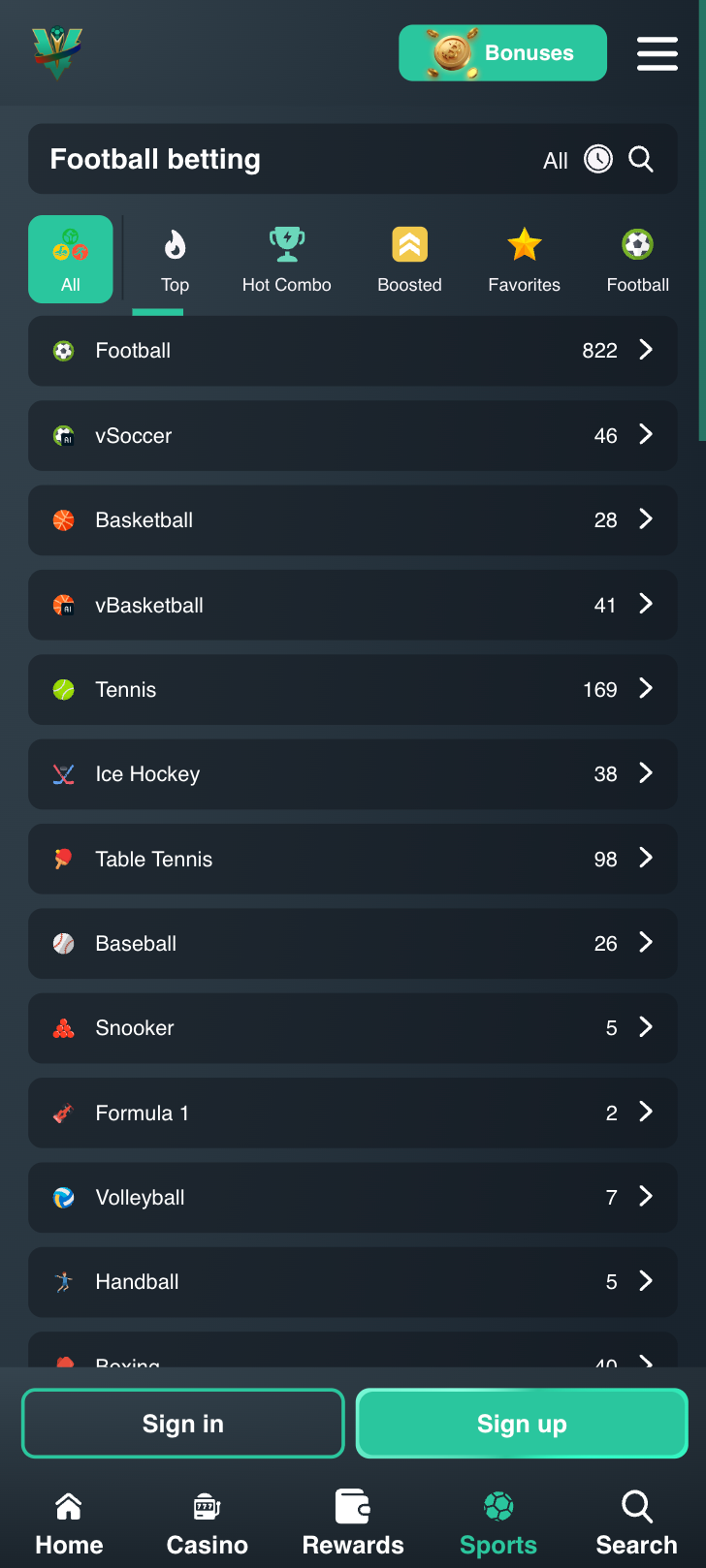View Ice Hockey events
The height and width of the screenshot is (1568, 706).
pos(353,774)
